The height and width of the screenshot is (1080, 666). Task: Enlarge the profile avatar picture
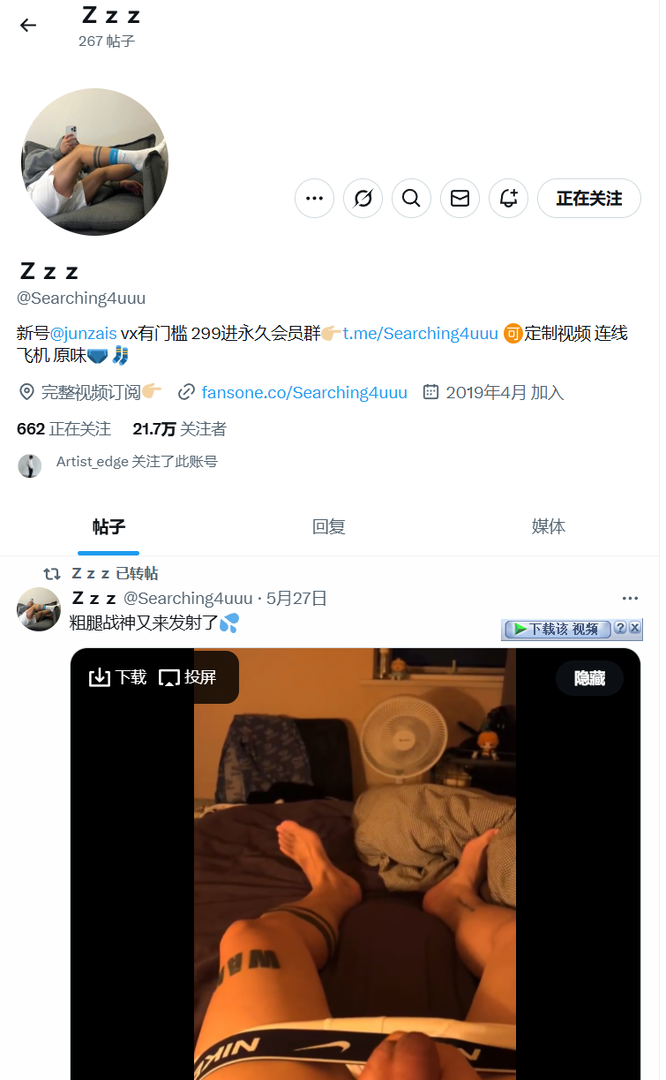point(95,162)
